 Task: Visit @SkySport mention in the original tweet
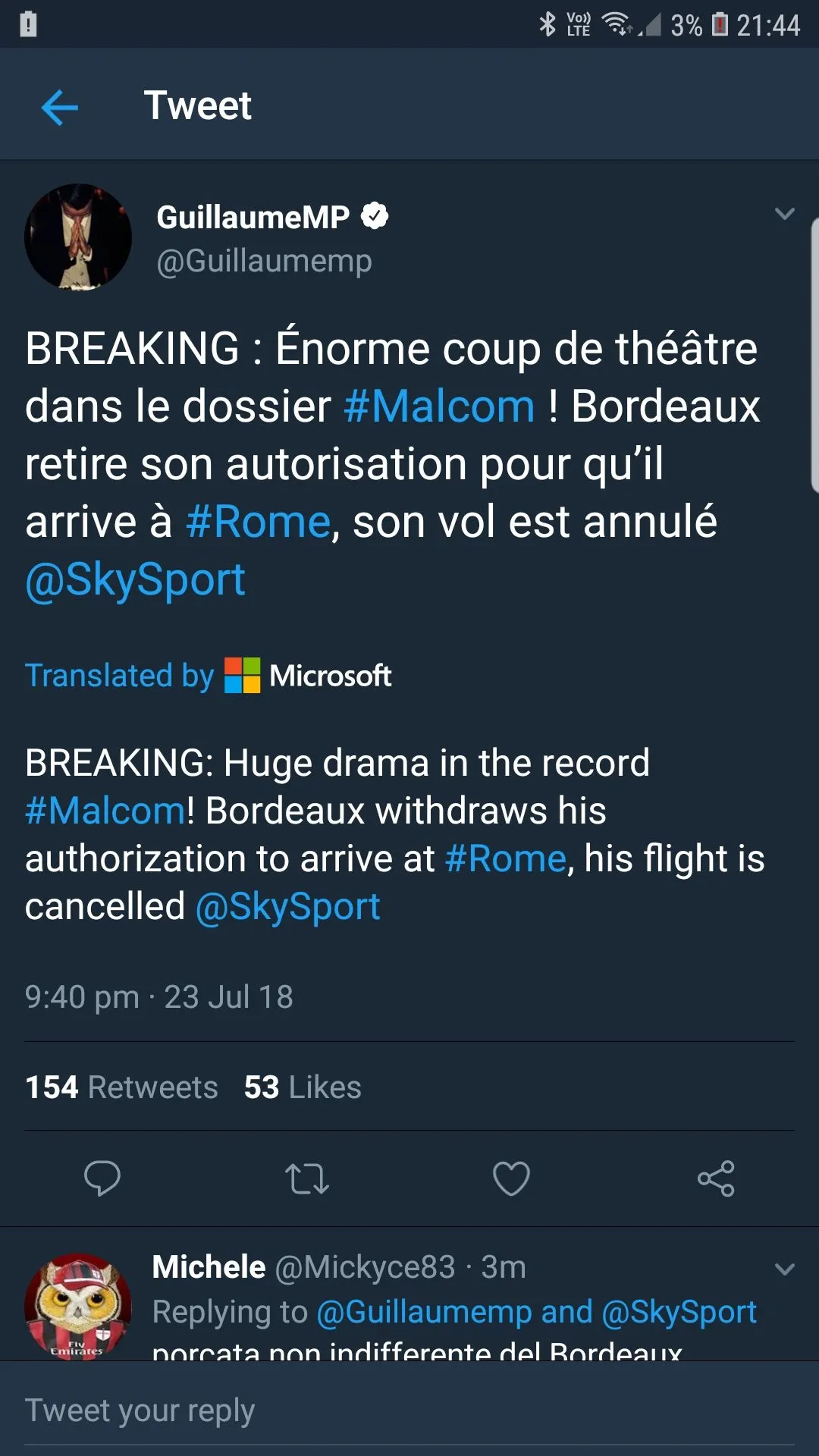pyautogui.click(x=135, y=580)
